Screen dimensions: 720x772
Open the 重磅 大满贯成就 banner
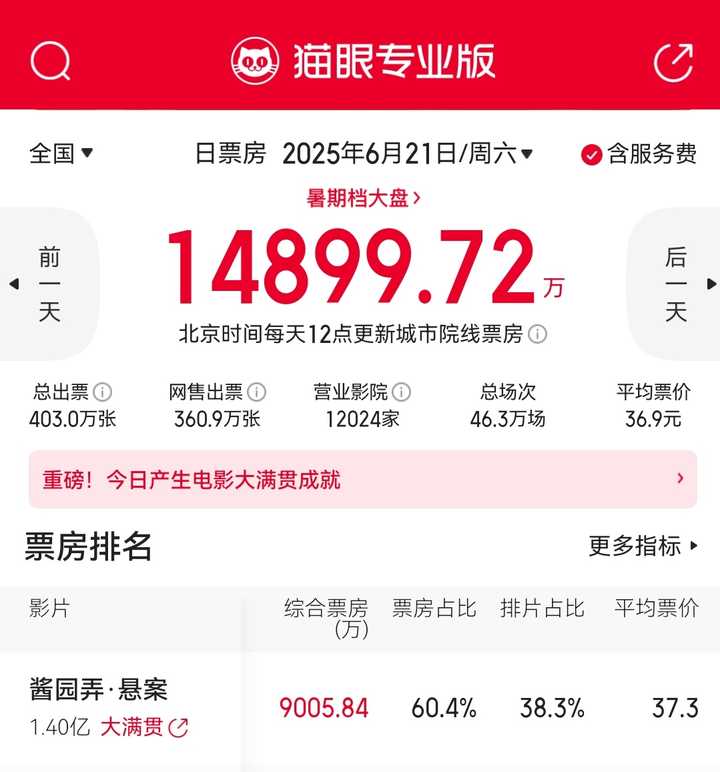[362, 479]
